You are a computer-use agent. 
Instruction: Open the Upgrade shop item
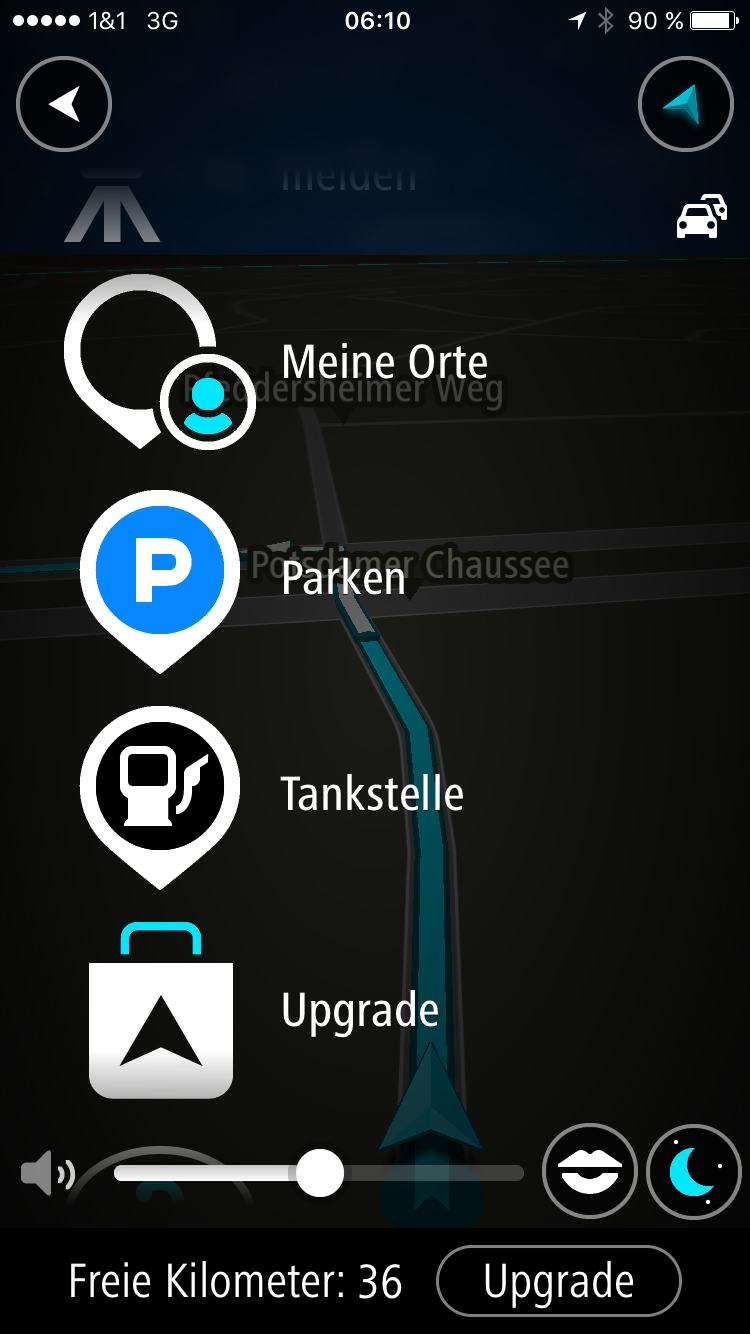[360, 1010]
